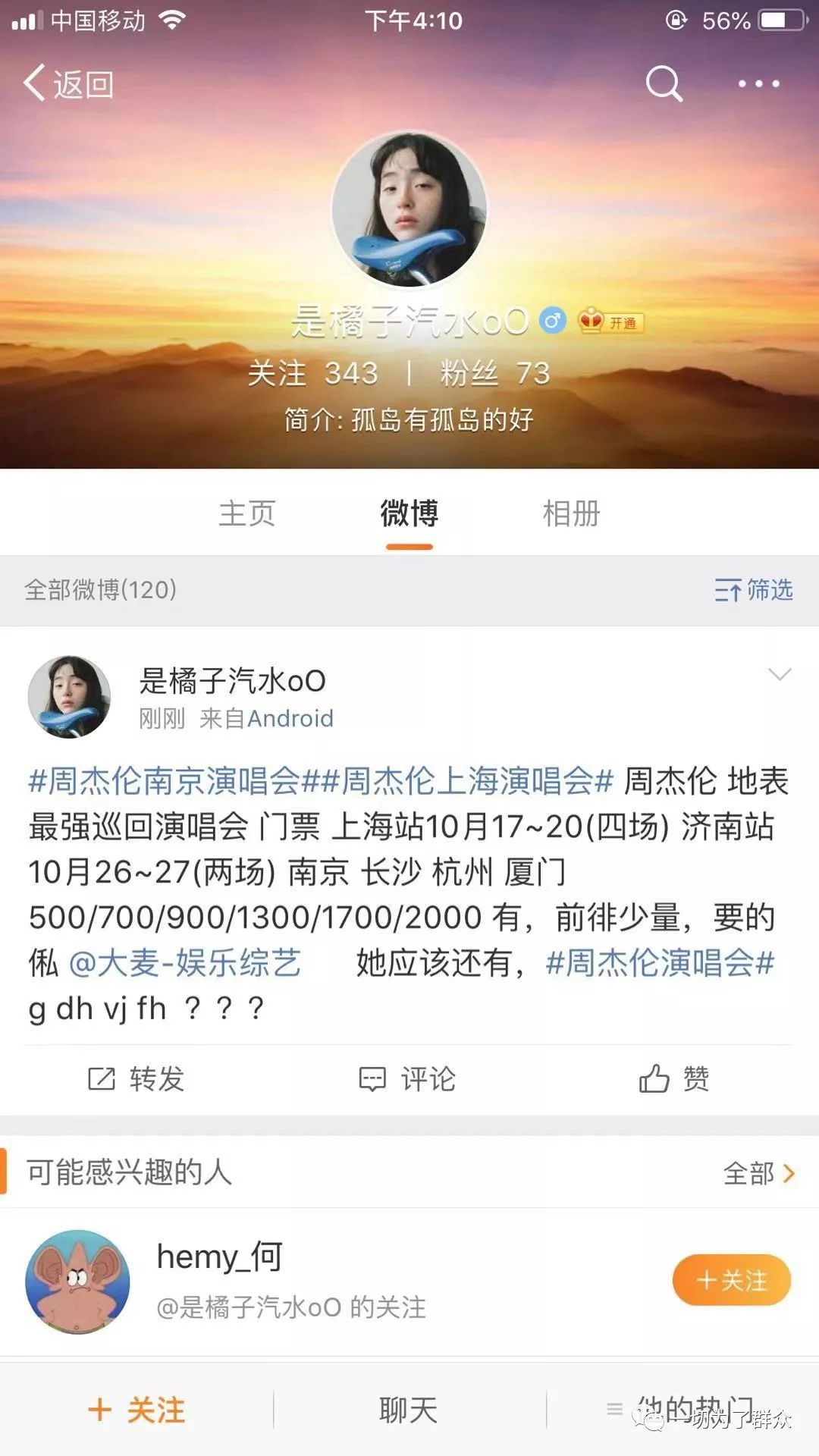The image size is (819, 1456).
Task: Switch to the 主页 tab
Action: 246,513
